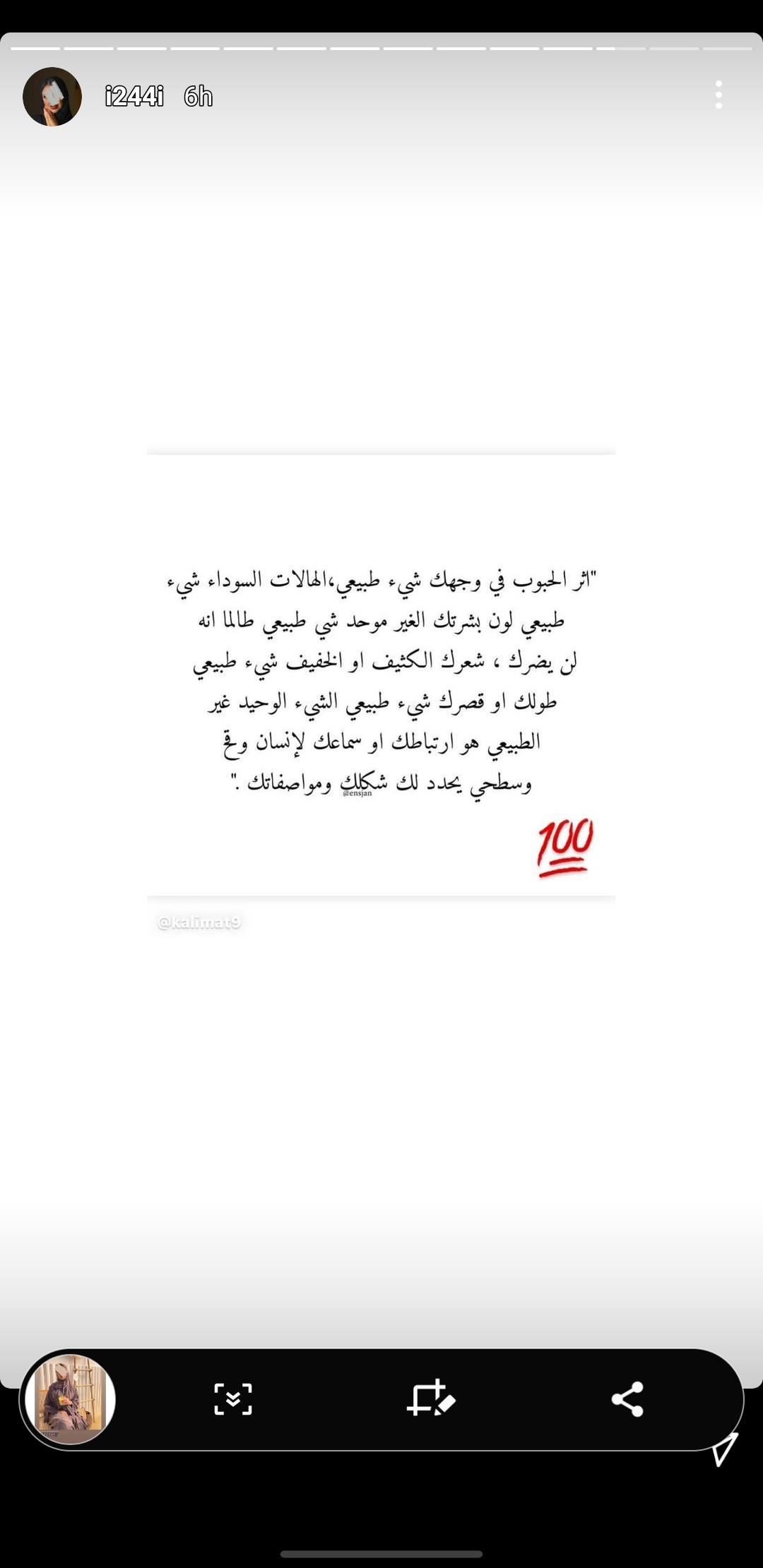The height and width of the screenshot is (1568, 763).
Task: Open the screenshot preview thumbnail
Action: 70,1399
